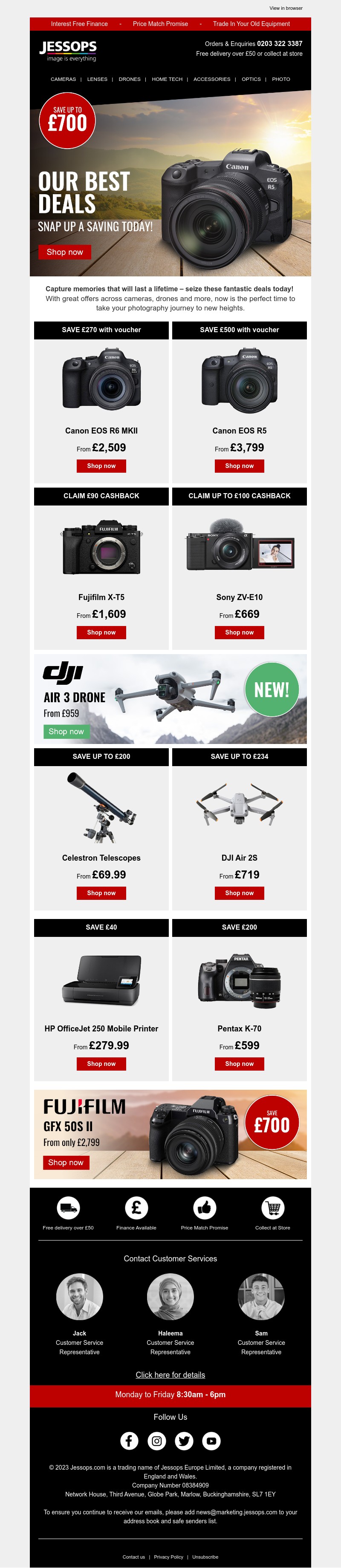
Task: Open Jessops YouTube icon
Action: pyautogui.click(x=211, y=1440)
